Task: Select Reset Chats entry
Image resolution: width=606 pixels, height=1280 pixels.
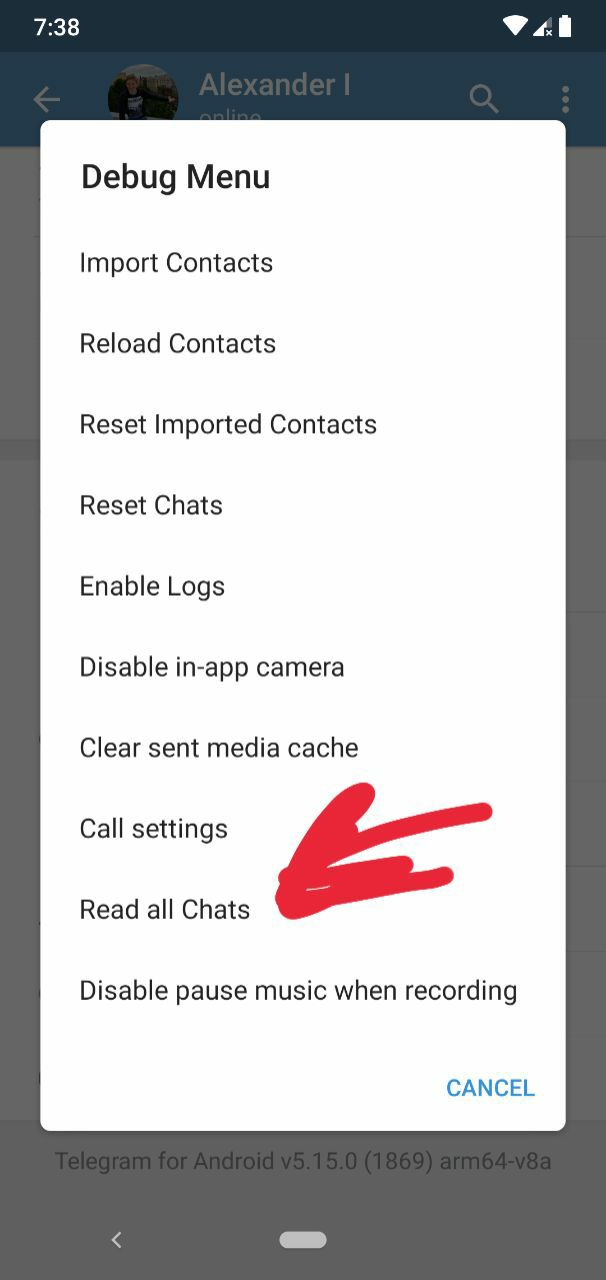Action: (302, 506)
